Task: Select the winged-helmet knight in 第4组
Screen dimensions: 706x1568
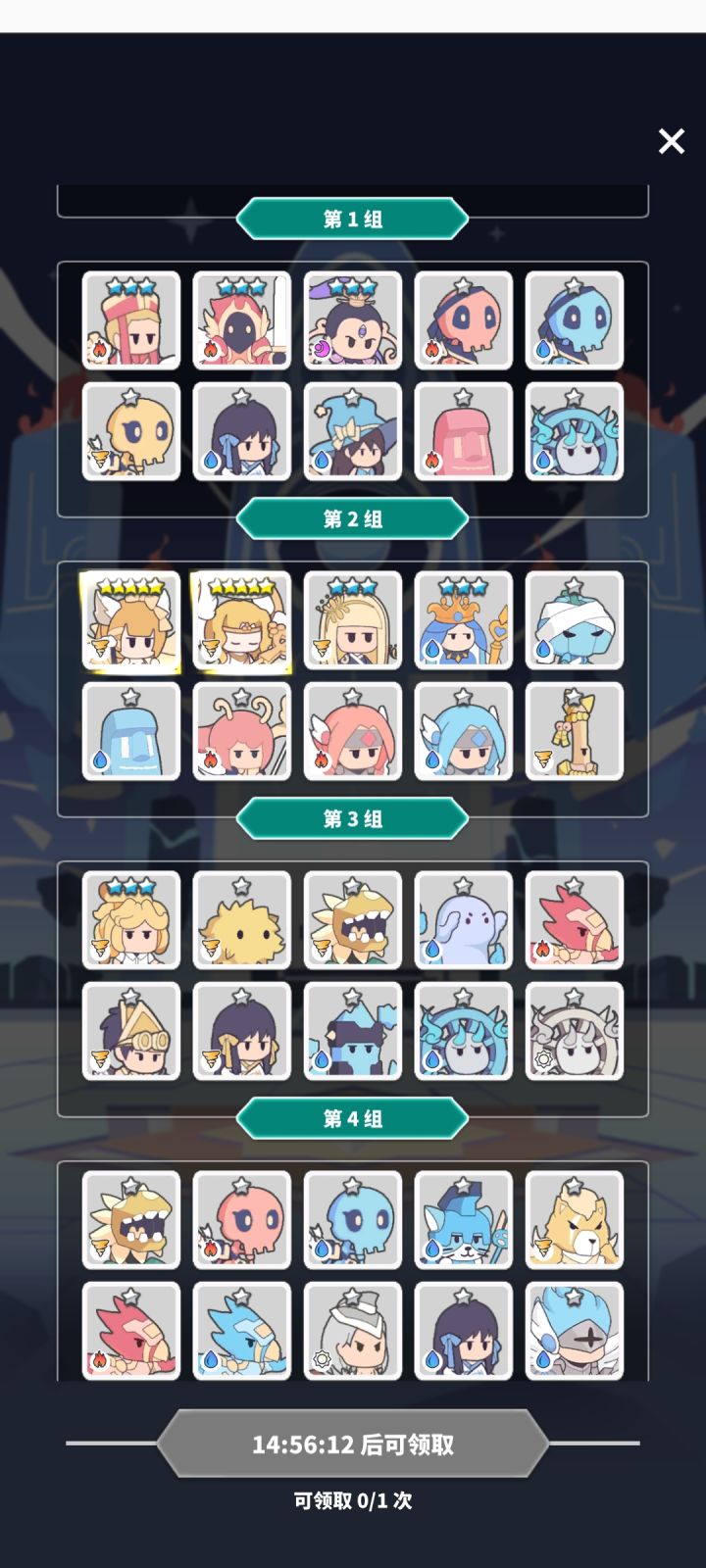Action: click(575, 1331)
